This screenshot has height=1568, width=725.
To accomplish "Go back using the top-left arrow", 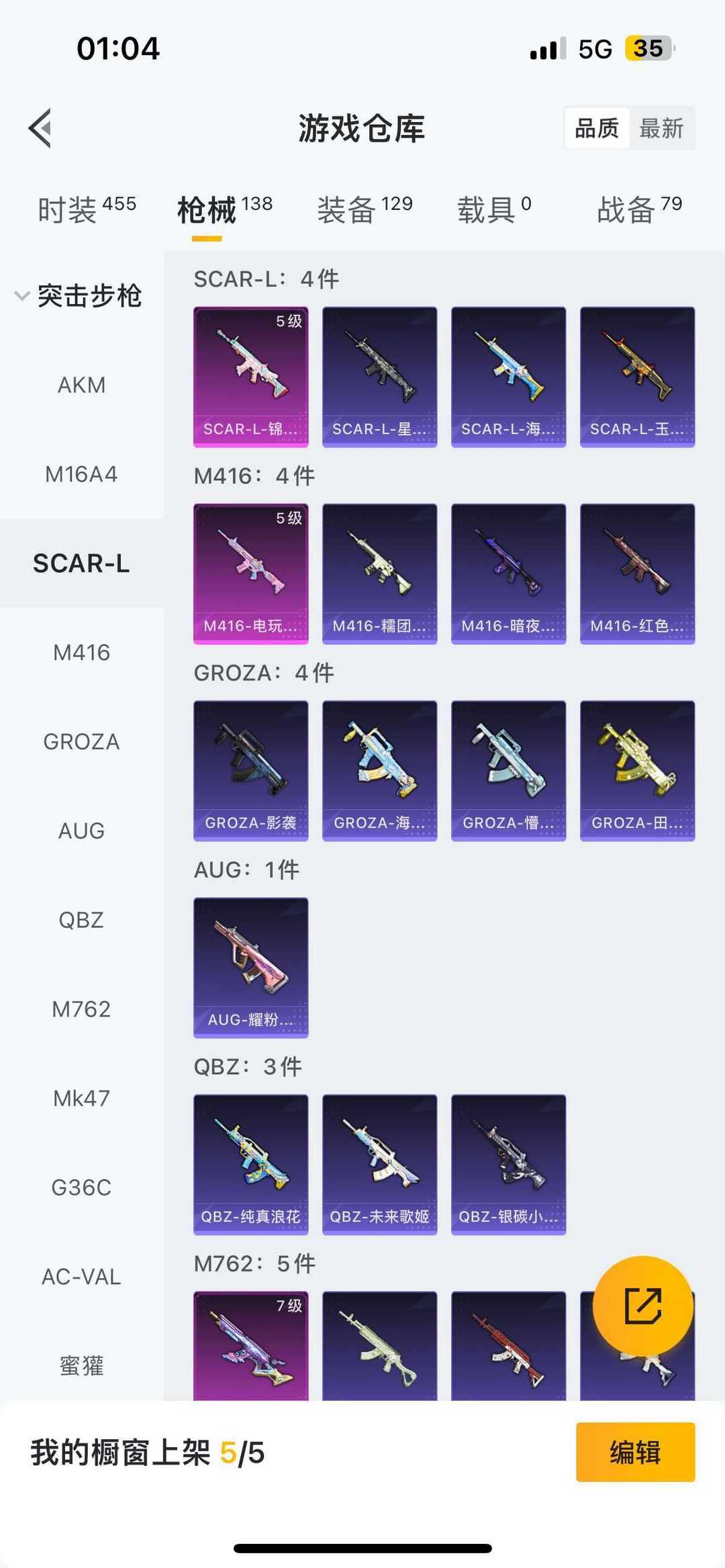I will [x=40, y=128].
